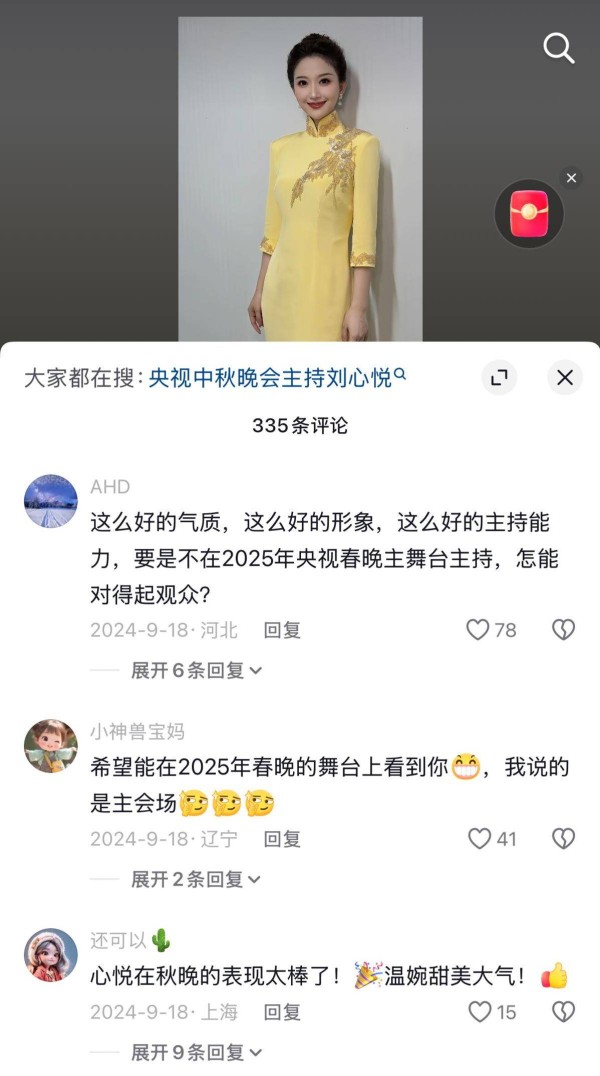The height and width of the screenshot is (1076, 600).
Task: Dislike AHD's comment
Action: point(564,630)
